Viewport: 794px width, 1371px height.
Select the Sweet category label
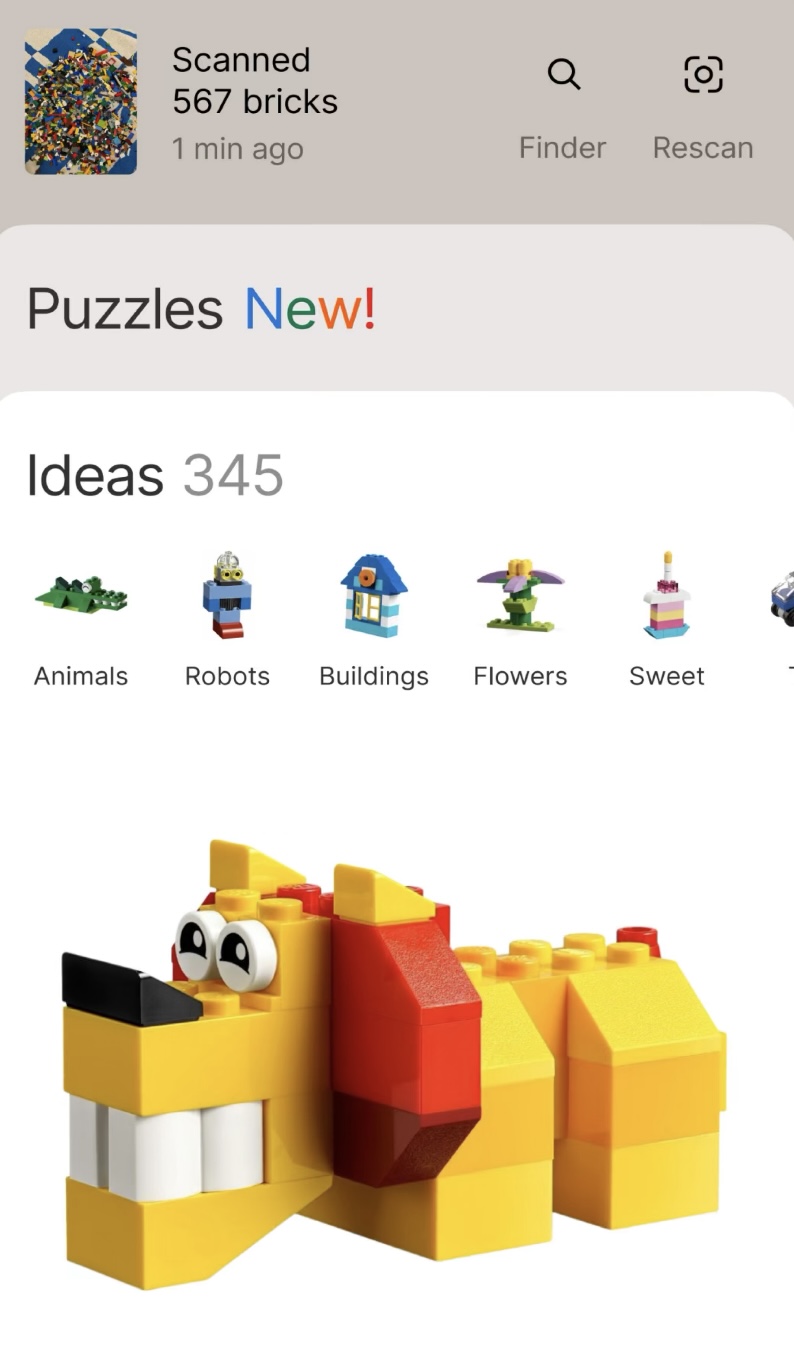click(667, 676)
